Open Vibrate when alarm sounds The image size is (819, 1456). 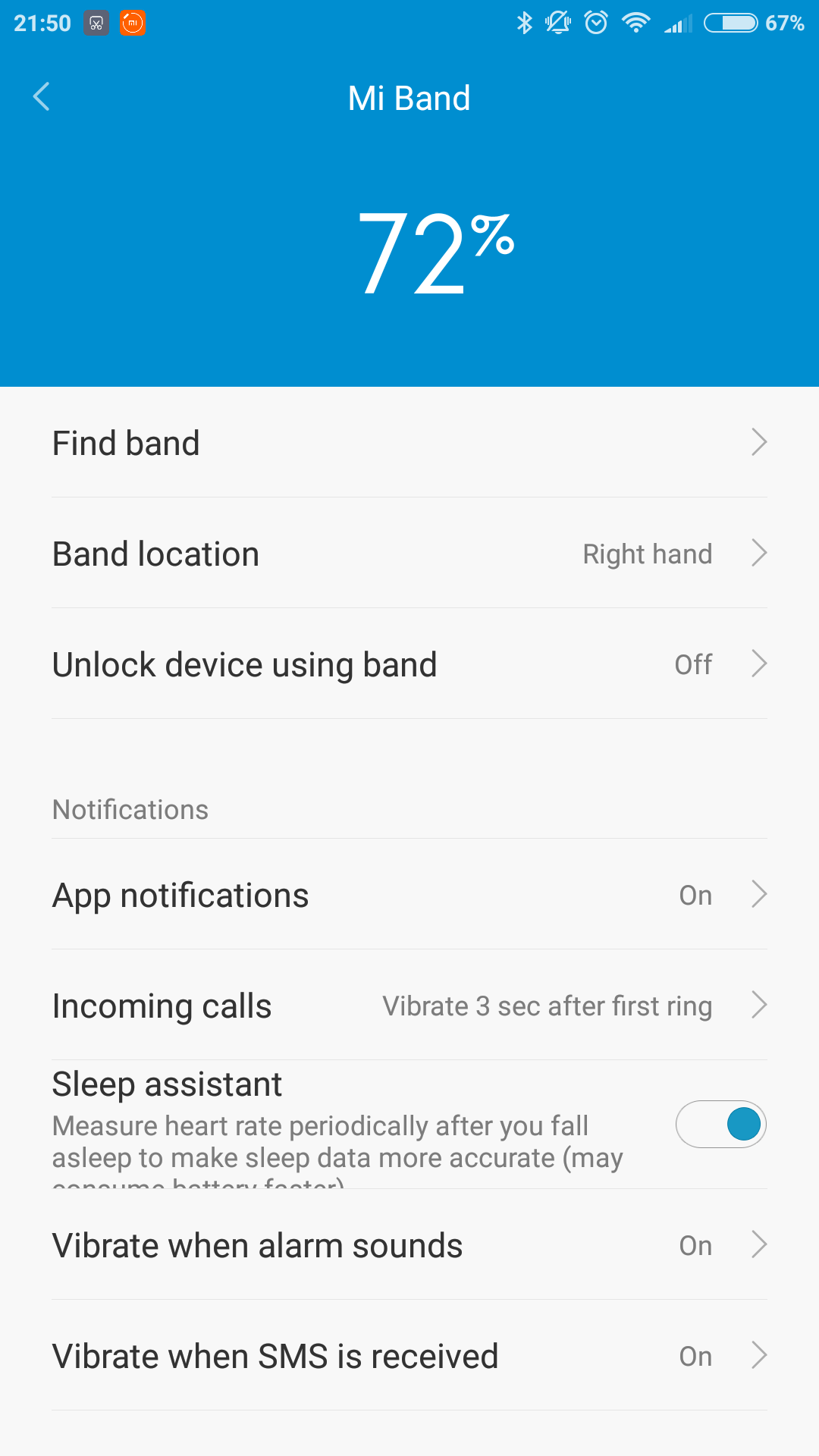tap(409, 1245)
